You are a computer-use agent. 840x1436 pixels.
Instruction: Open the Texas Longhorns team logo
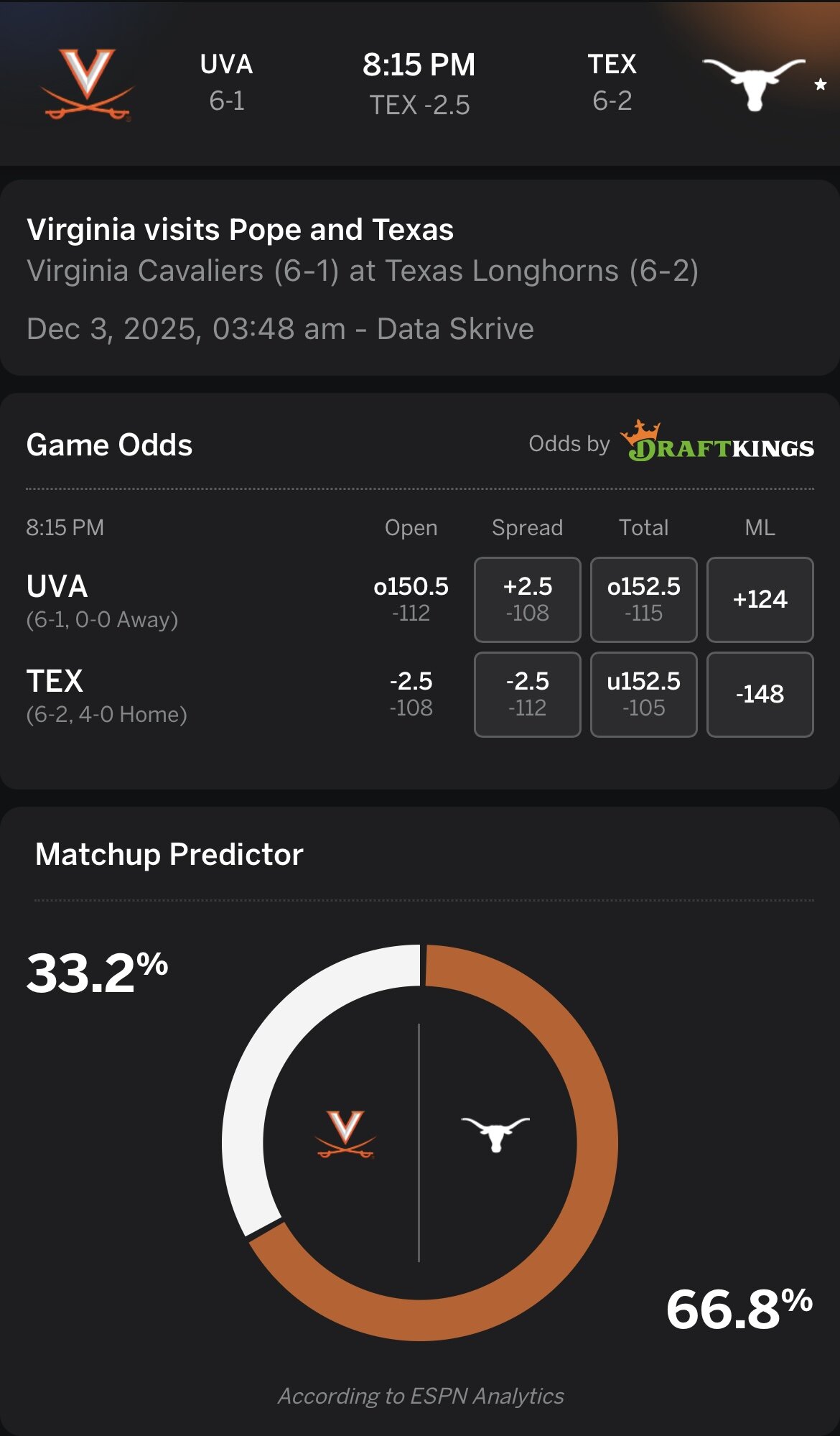[753, 83]
